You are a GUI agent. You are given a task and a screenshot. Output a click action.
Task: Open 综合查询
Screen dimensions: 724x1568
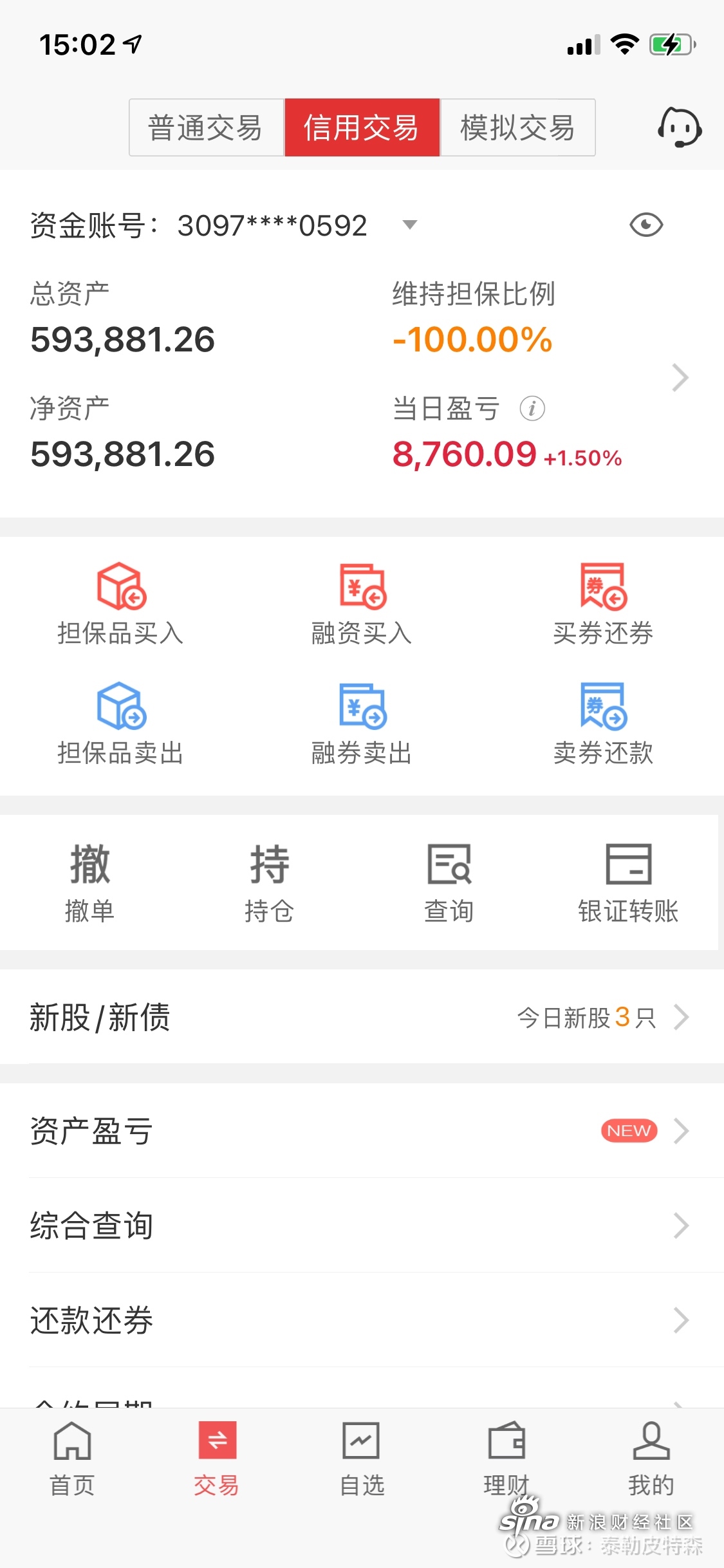tap(362, 1226)
